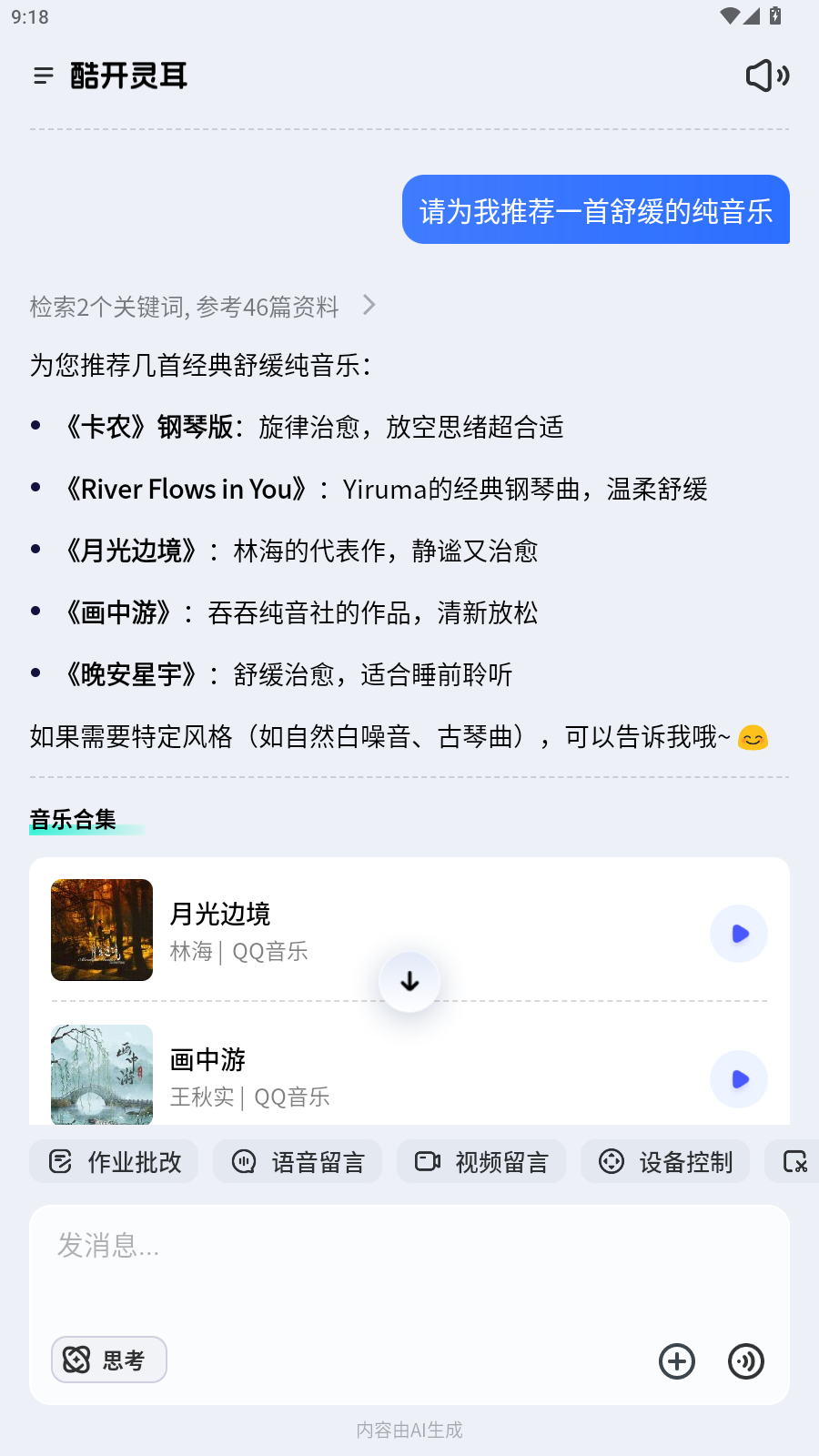Open the sidebar menu icon

click(x=43, y=76)
